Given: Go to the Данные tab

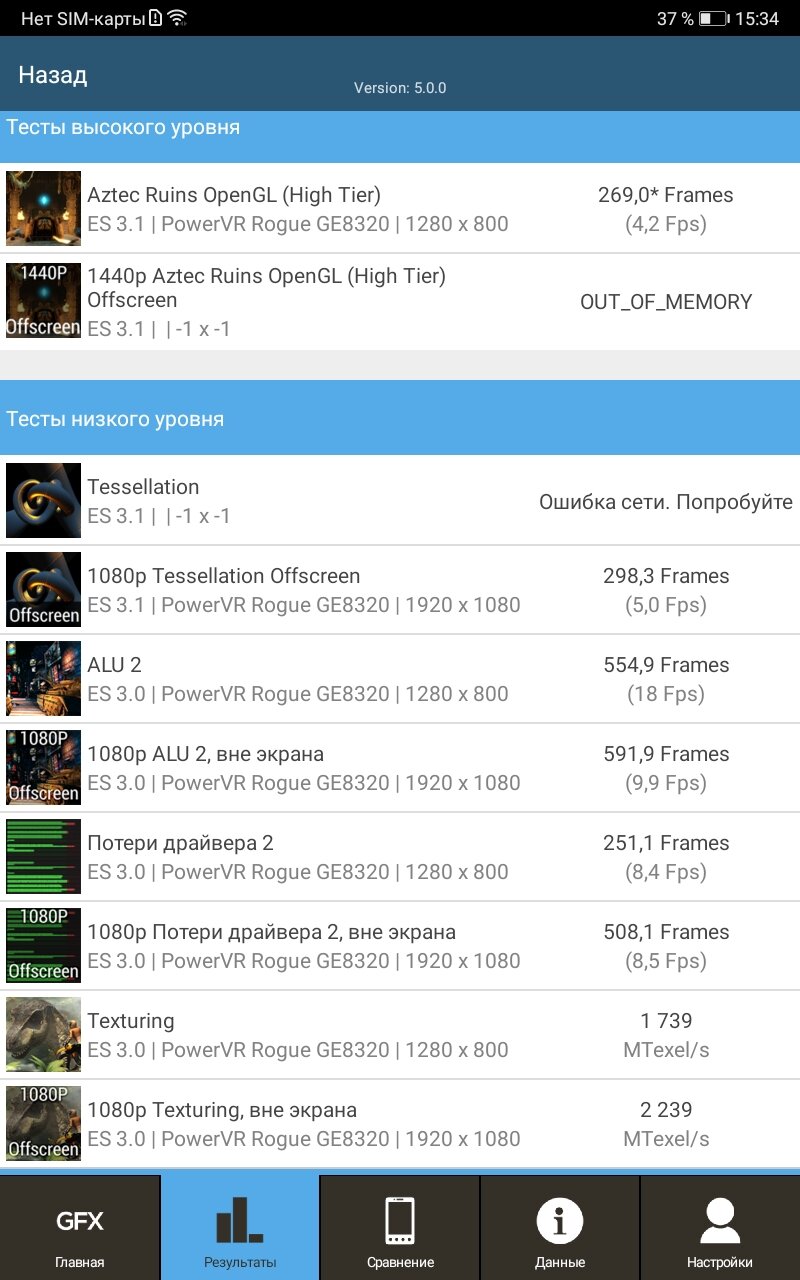Looking at the screenshot, I should (x=560, y=1230).
